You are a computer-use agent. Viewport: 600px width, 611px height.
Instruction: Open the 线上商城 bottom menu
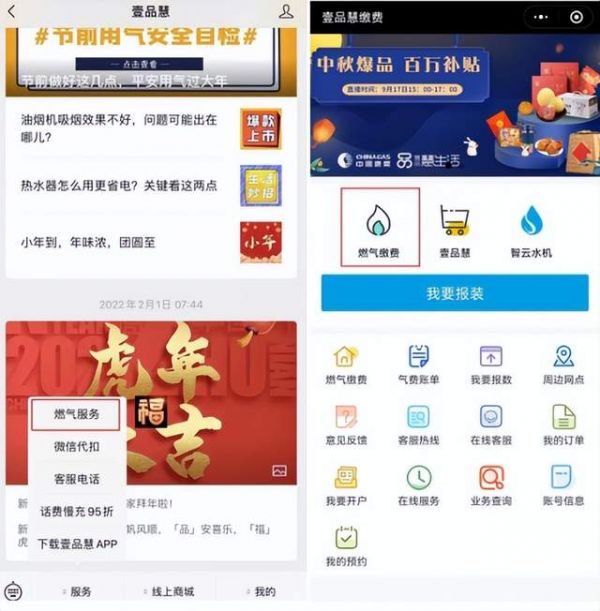[x=170, y=592]
